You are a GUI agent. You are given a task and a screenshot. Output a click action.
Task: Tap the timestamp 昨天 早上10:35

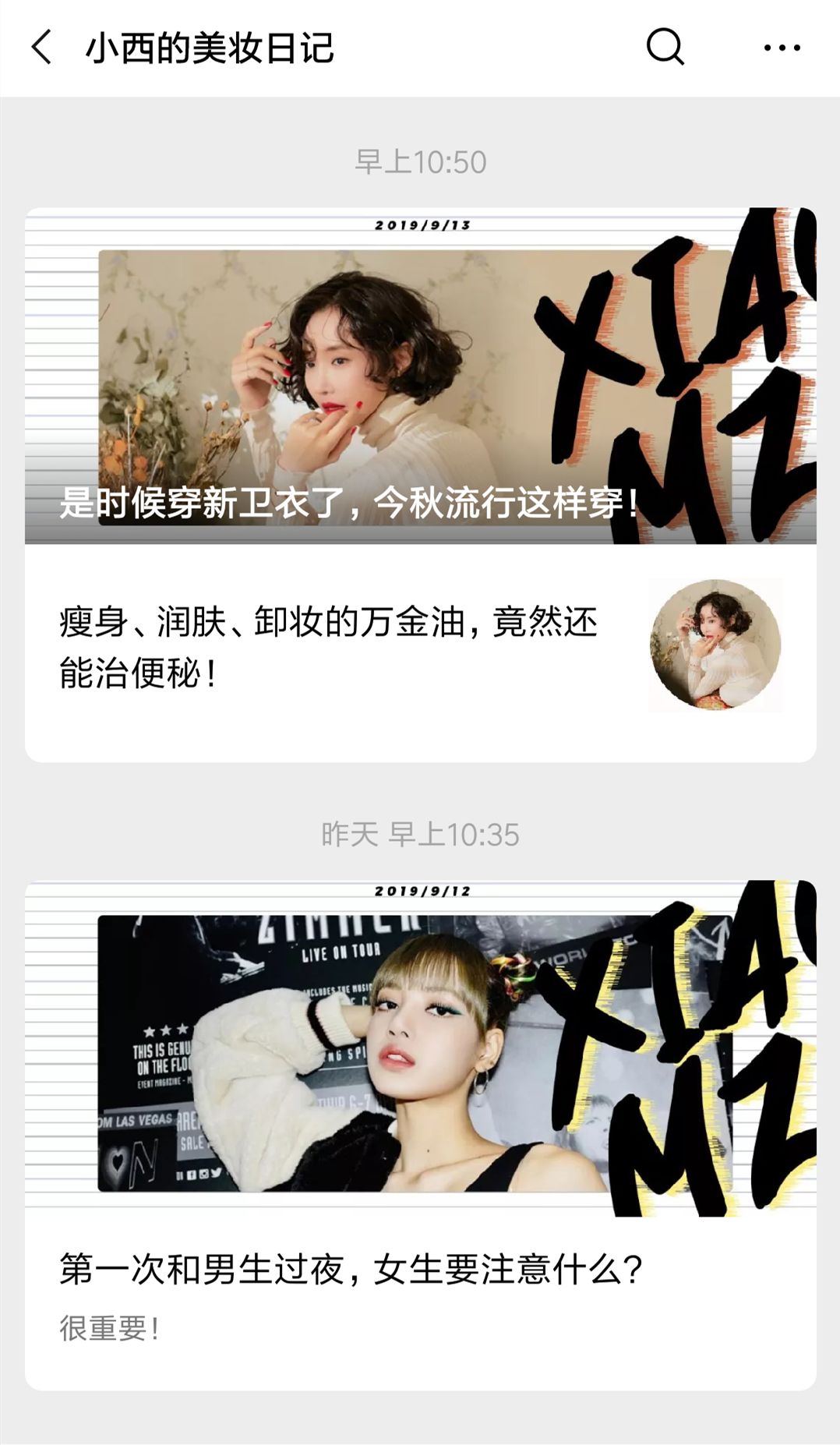[419, 836]
